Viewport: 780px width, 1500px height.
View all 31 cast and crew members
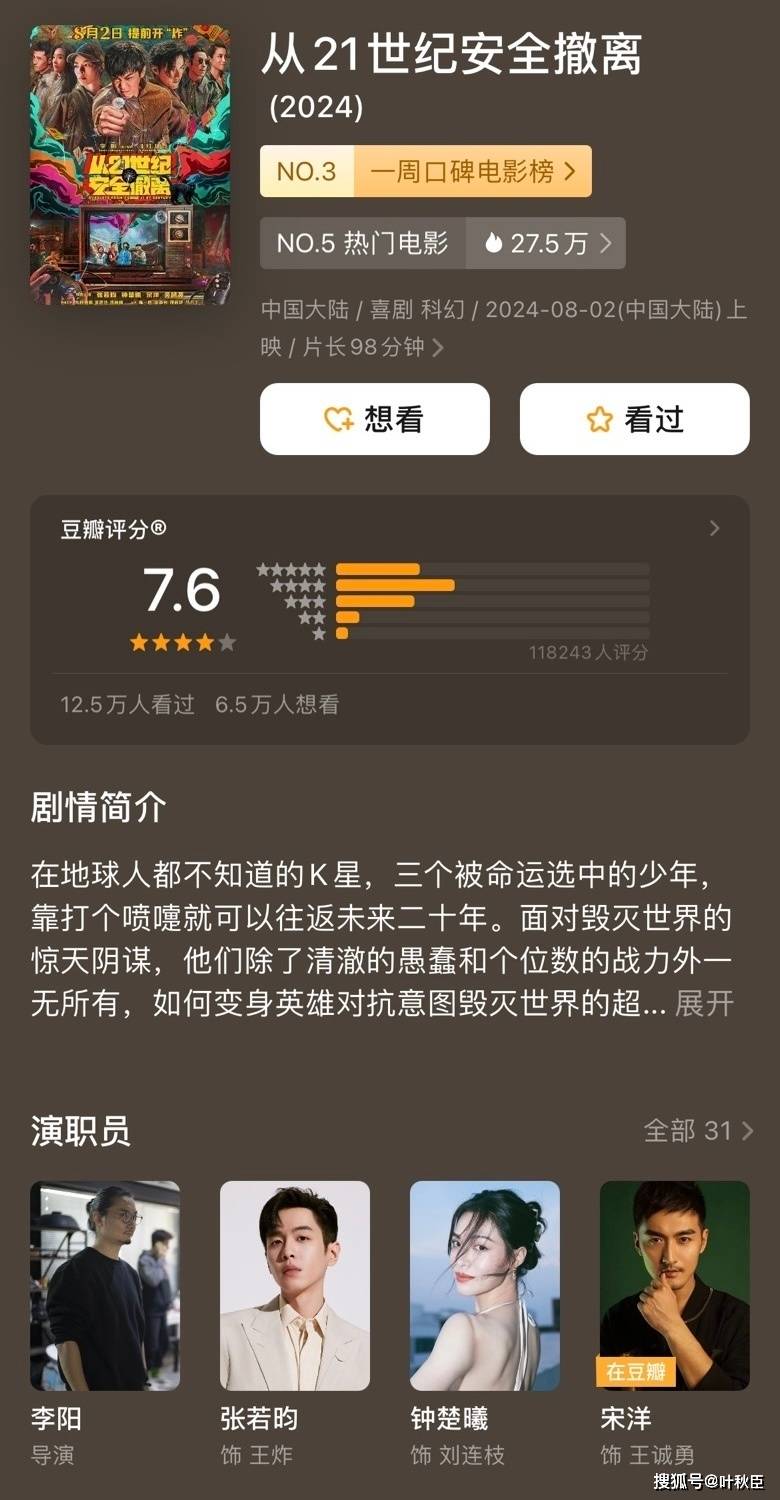pos(698,1130)
